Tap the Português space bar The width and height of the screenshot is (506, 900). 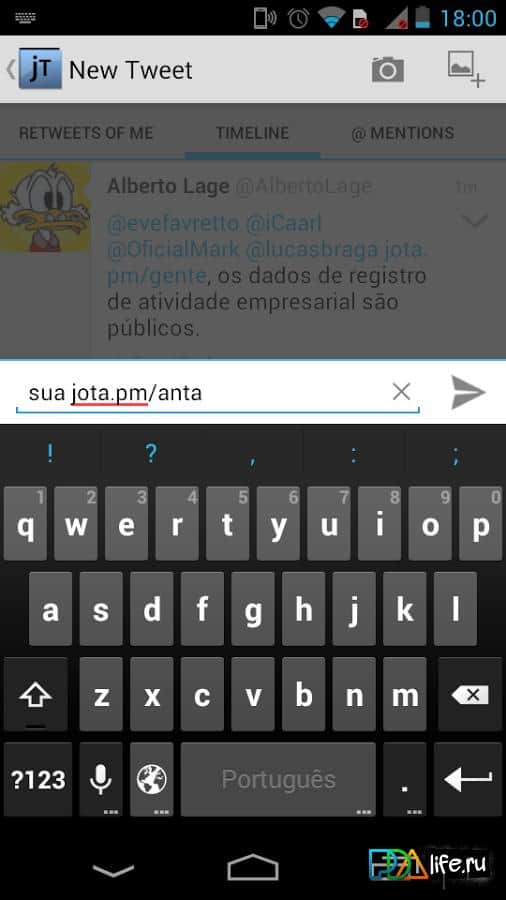[278, 779]
